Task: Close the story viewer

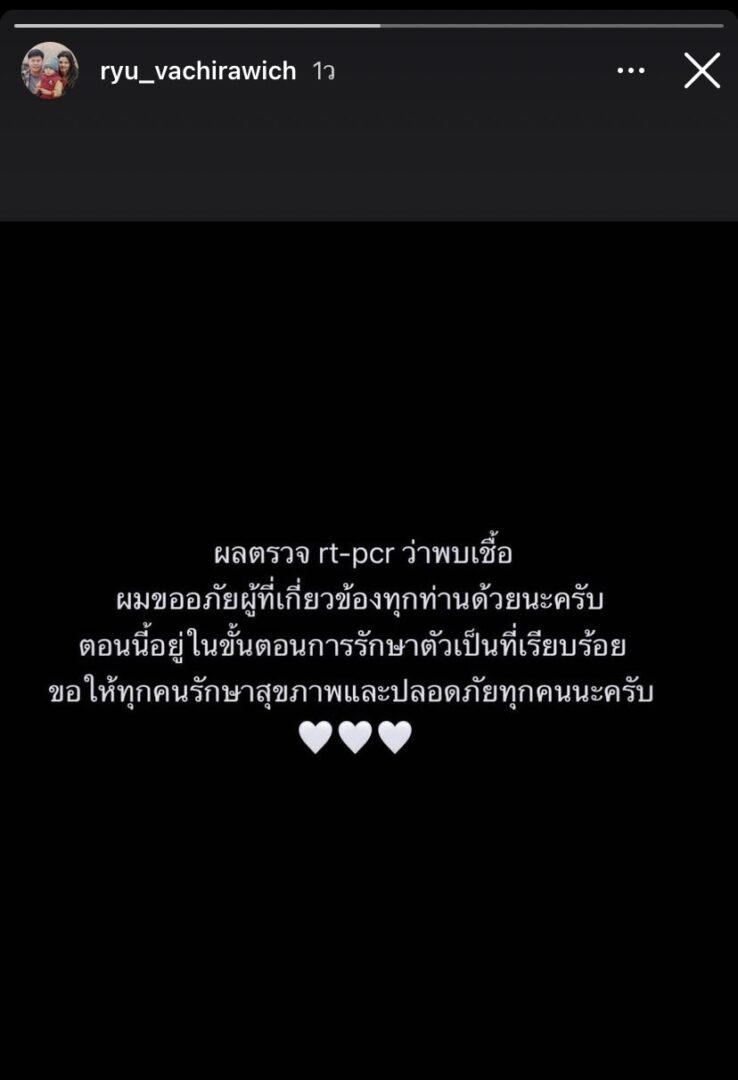Action: (701, 71)
